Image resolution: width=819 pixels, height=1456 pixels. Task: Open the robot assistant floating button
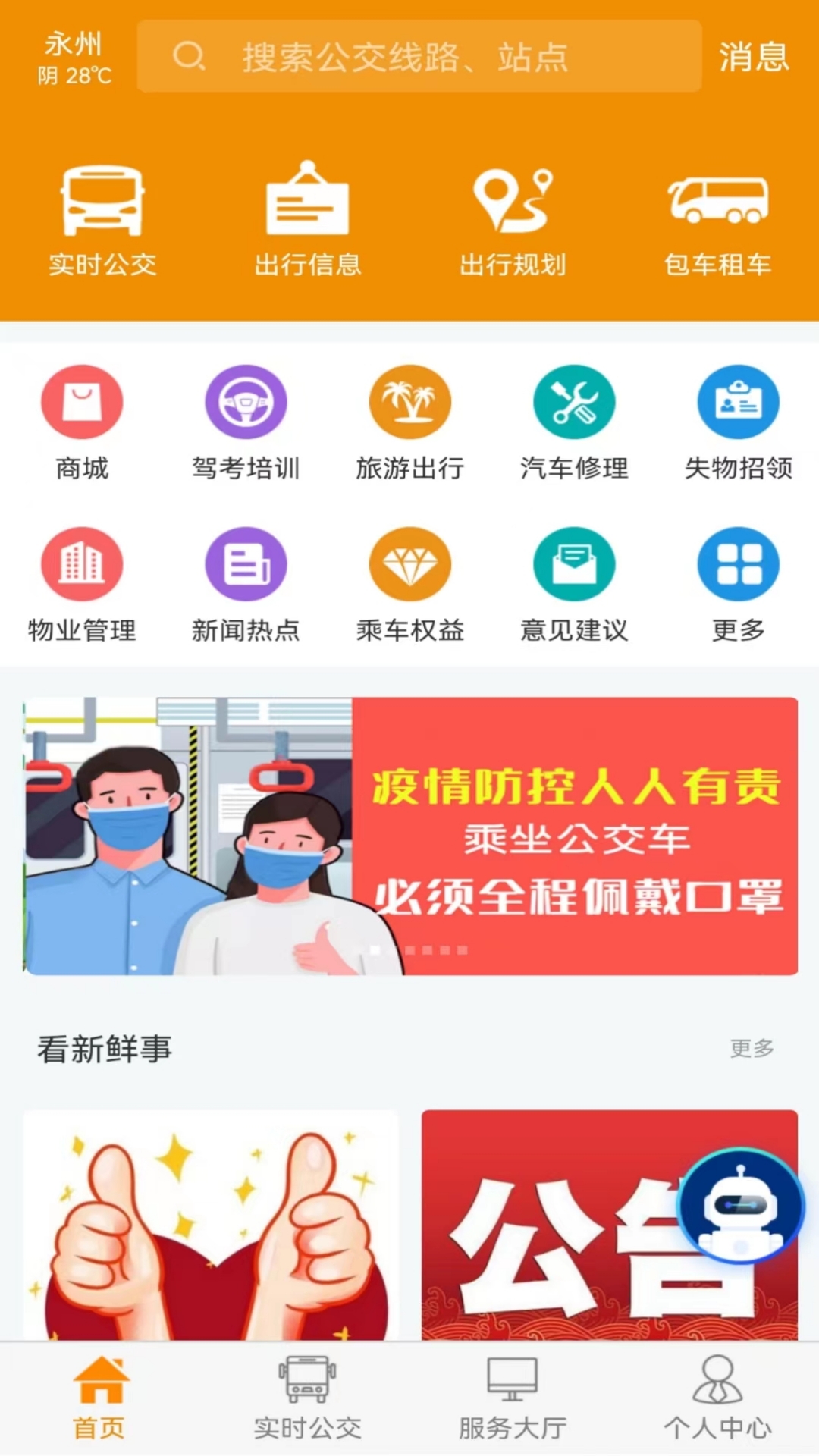(x=740, y=1206)
